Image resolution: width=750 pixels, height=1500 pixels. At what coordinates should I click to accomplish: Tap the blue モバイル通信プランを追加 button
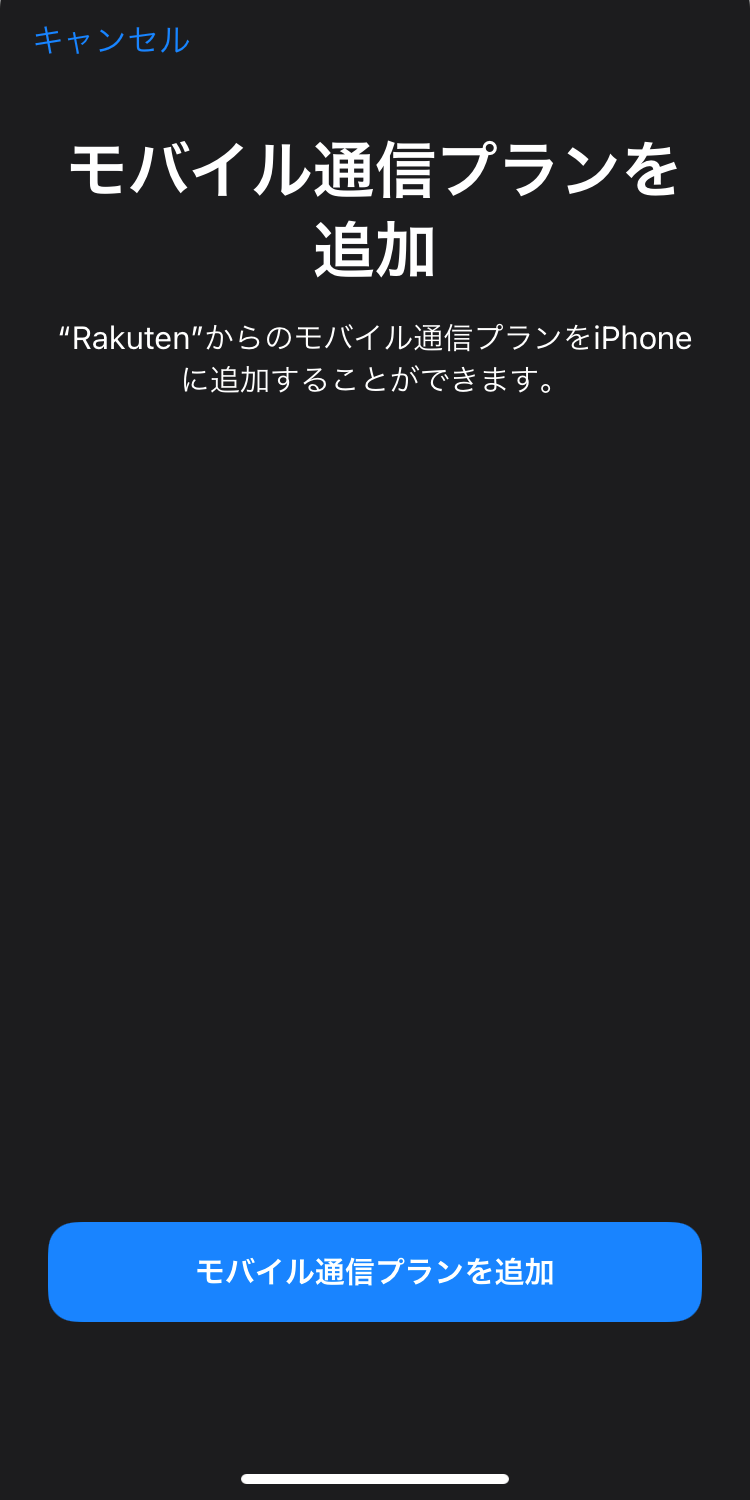click(x=375, y=1271)
